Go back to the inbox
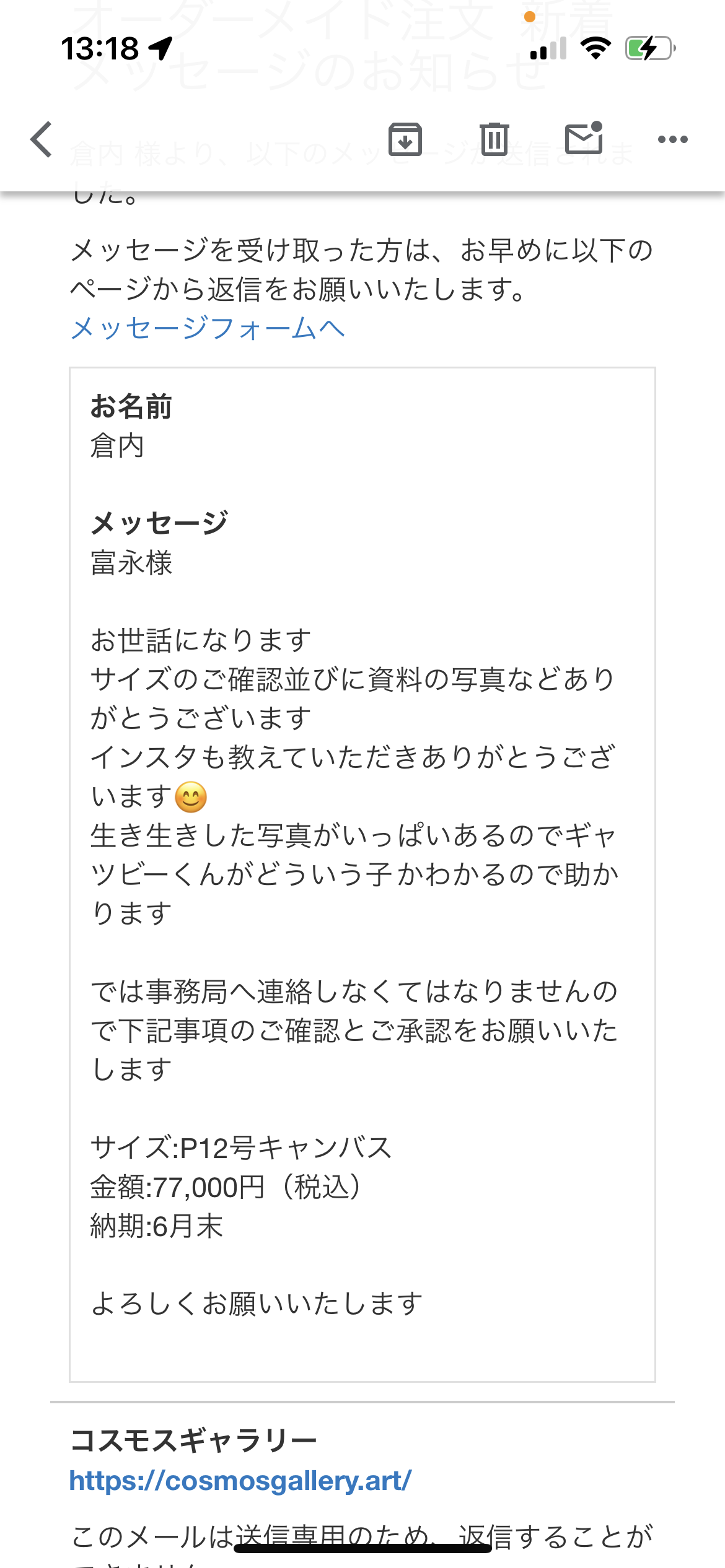 (x=42, y=139)
